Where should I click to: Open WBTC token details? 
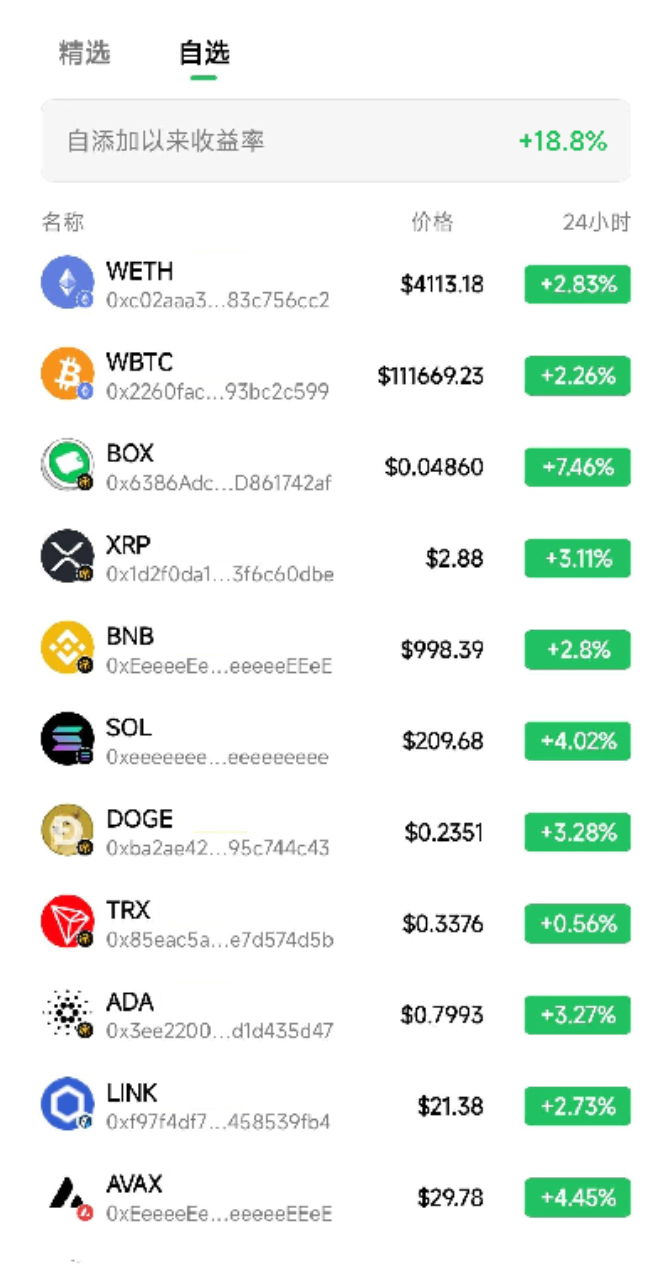coord(336,375)
